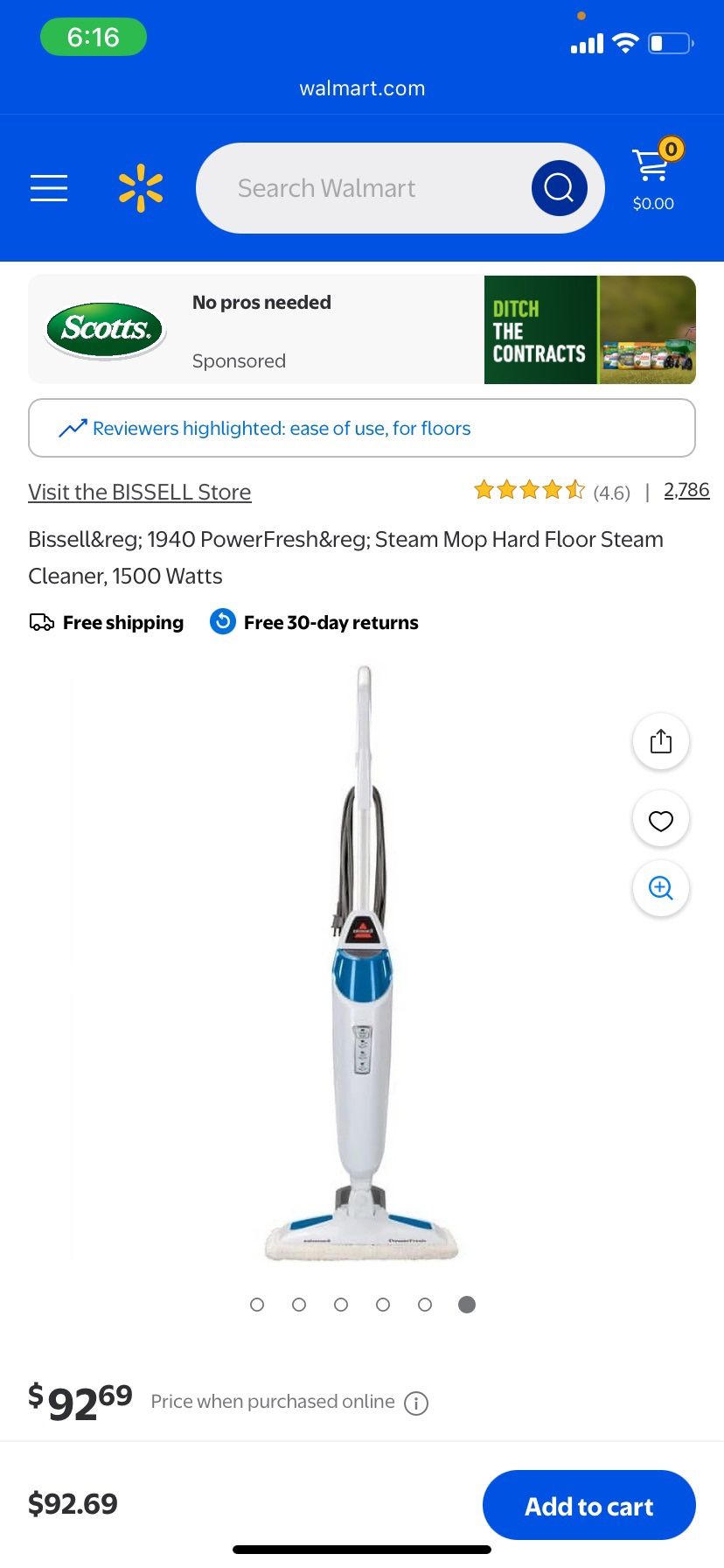The height and width of the screenshot is (1568, 724).
Task: Toggle the wishlist heart for this product
Action: 660,819
